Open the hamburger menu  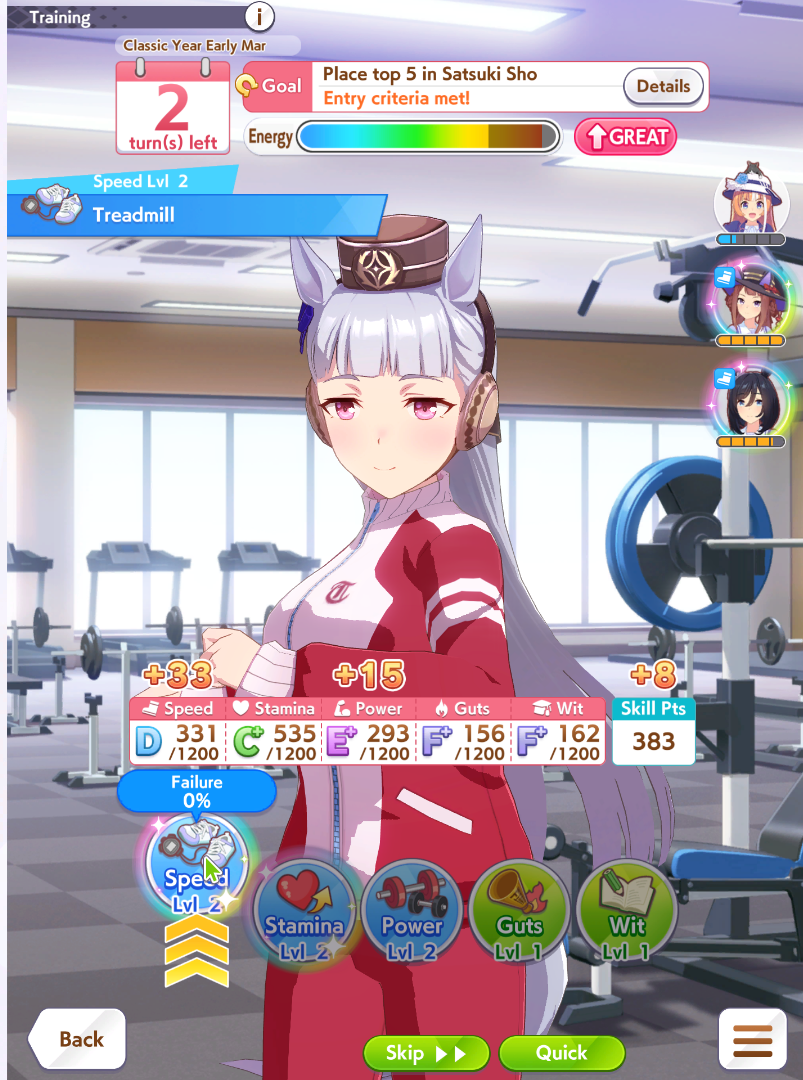pyautogui.click(x=752, y=1041)
